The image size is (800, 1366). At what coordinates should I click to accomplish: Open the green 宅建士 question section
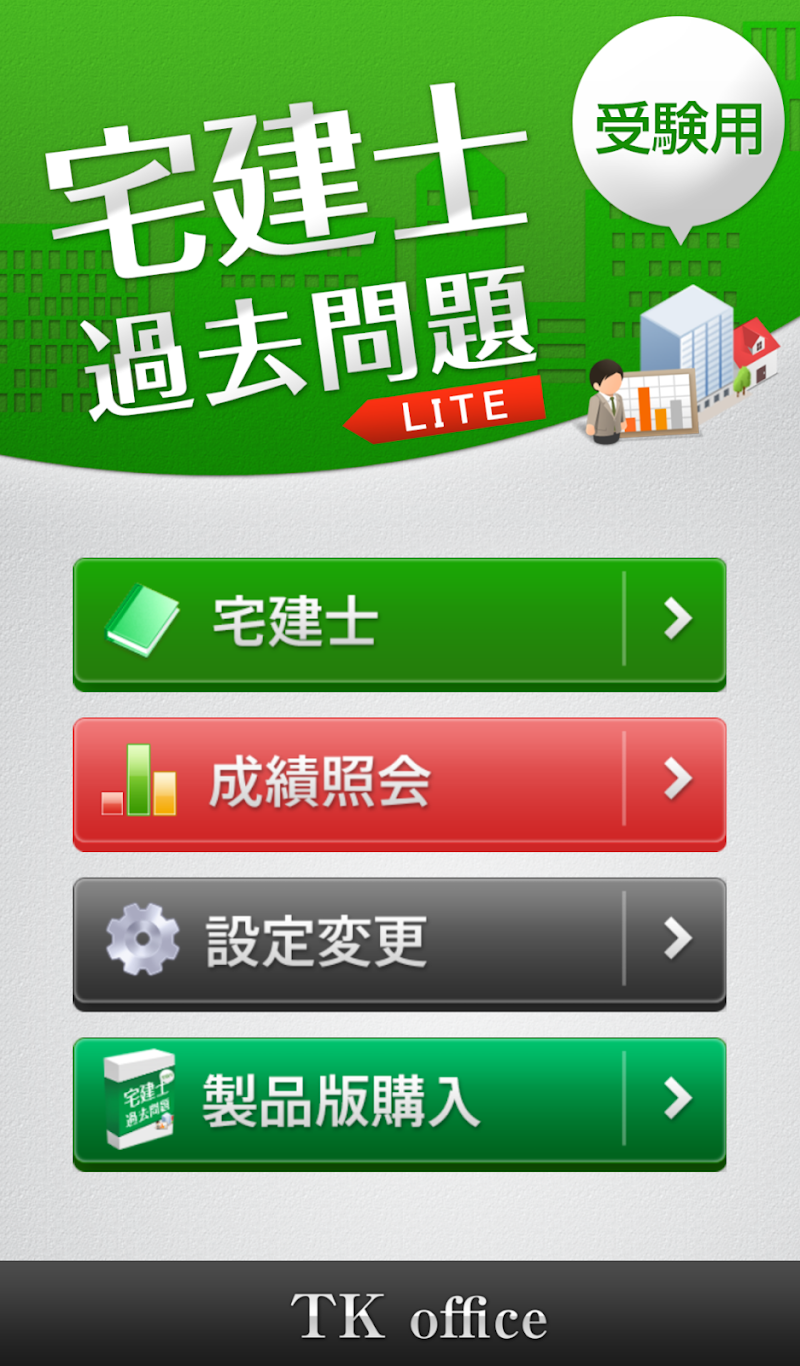click(x=399, y=622)
